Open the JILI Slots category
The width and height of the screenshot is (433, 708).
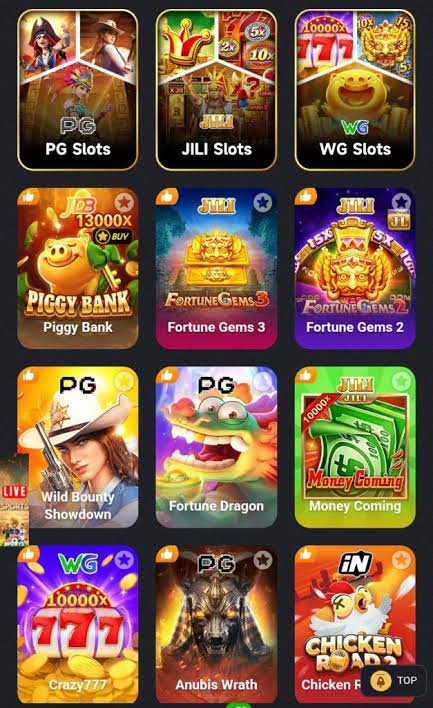[x=216, y=90]
